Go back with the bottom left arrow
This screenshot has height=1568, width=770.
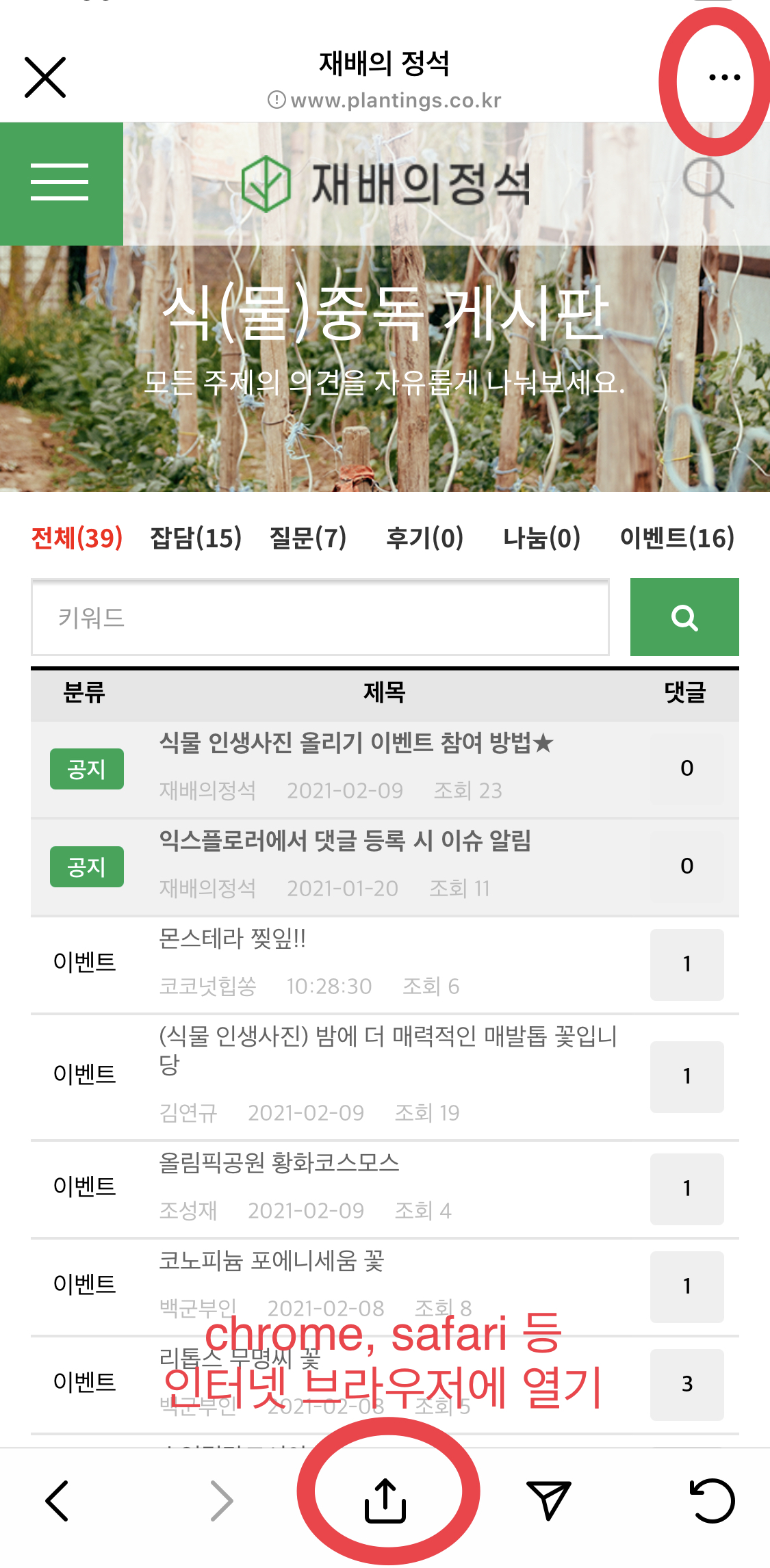(x=57, y=1501)
